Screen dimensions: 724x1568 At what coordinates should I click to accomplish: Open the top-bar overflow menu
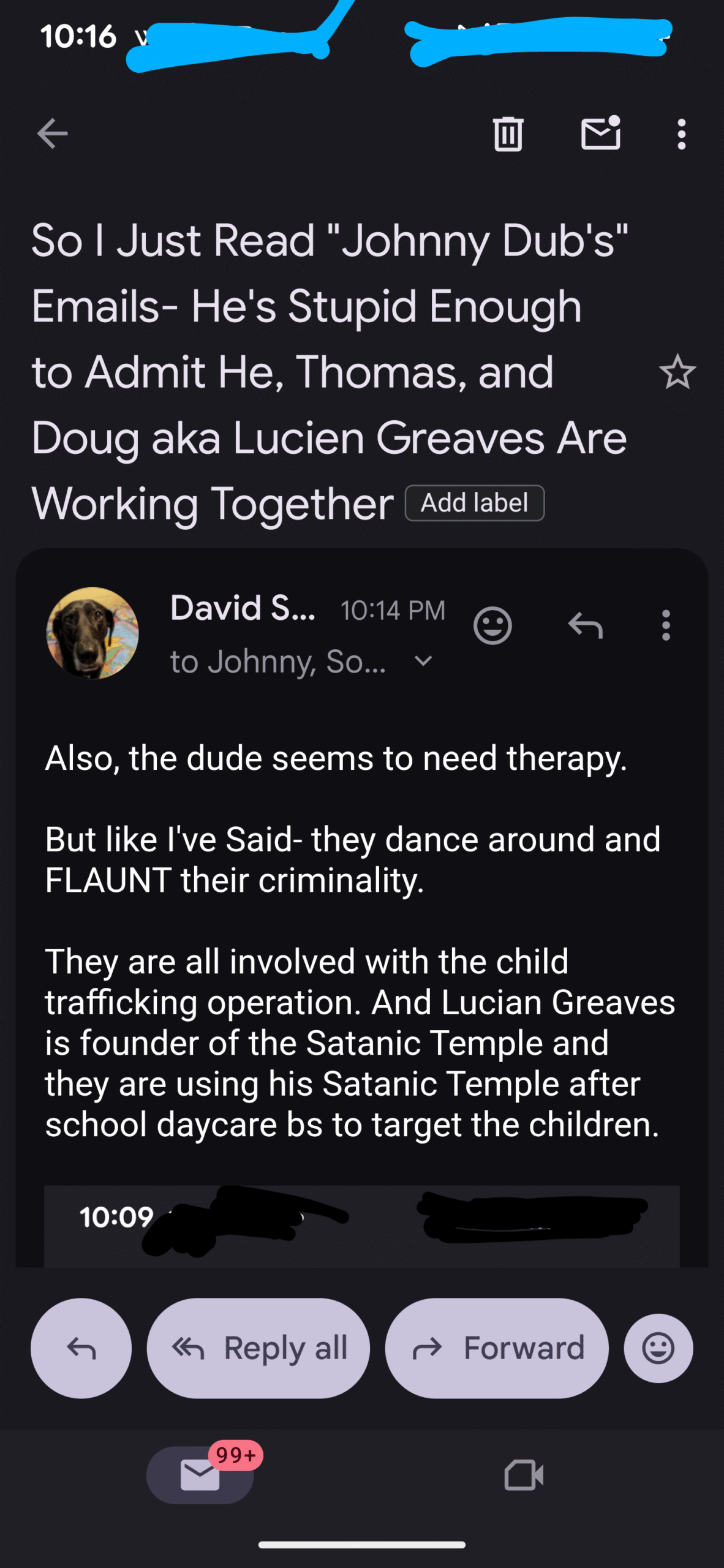pyautogui.click(x=681, y=134)
